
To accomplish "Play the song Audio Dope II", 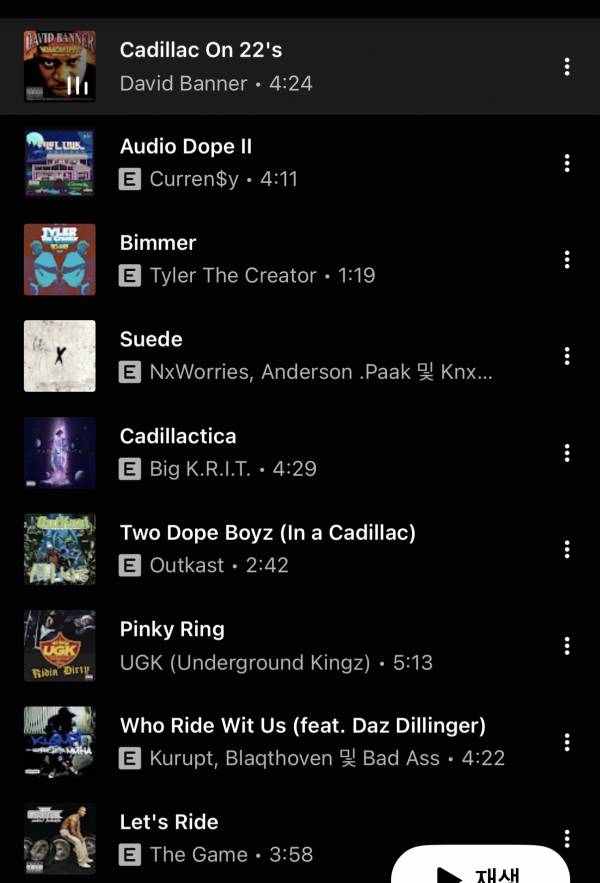I will coord(186,147).
